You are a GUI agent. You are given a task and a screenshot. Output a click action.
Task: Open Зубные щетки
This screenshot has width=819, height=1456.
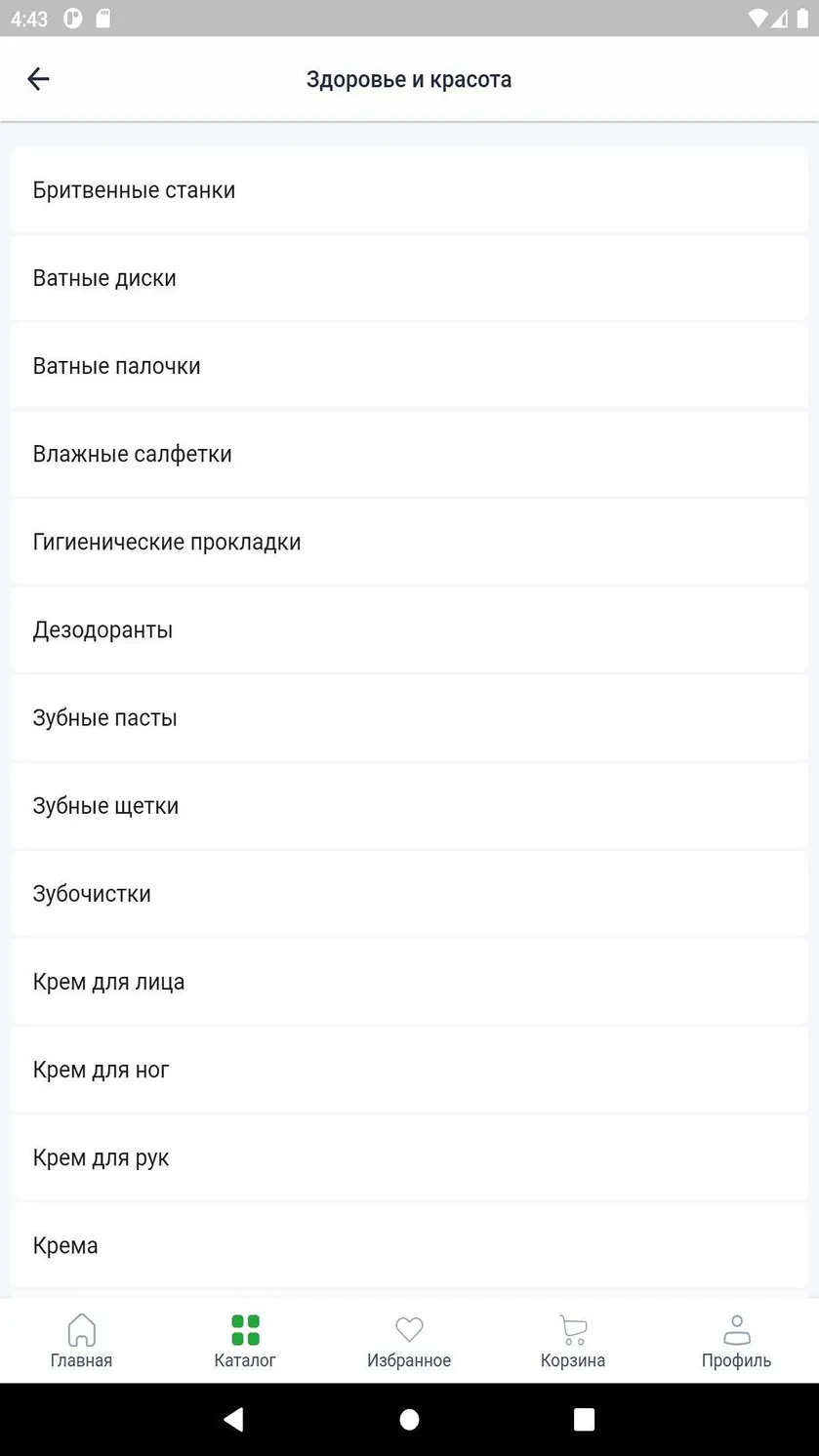pos(409,806)
